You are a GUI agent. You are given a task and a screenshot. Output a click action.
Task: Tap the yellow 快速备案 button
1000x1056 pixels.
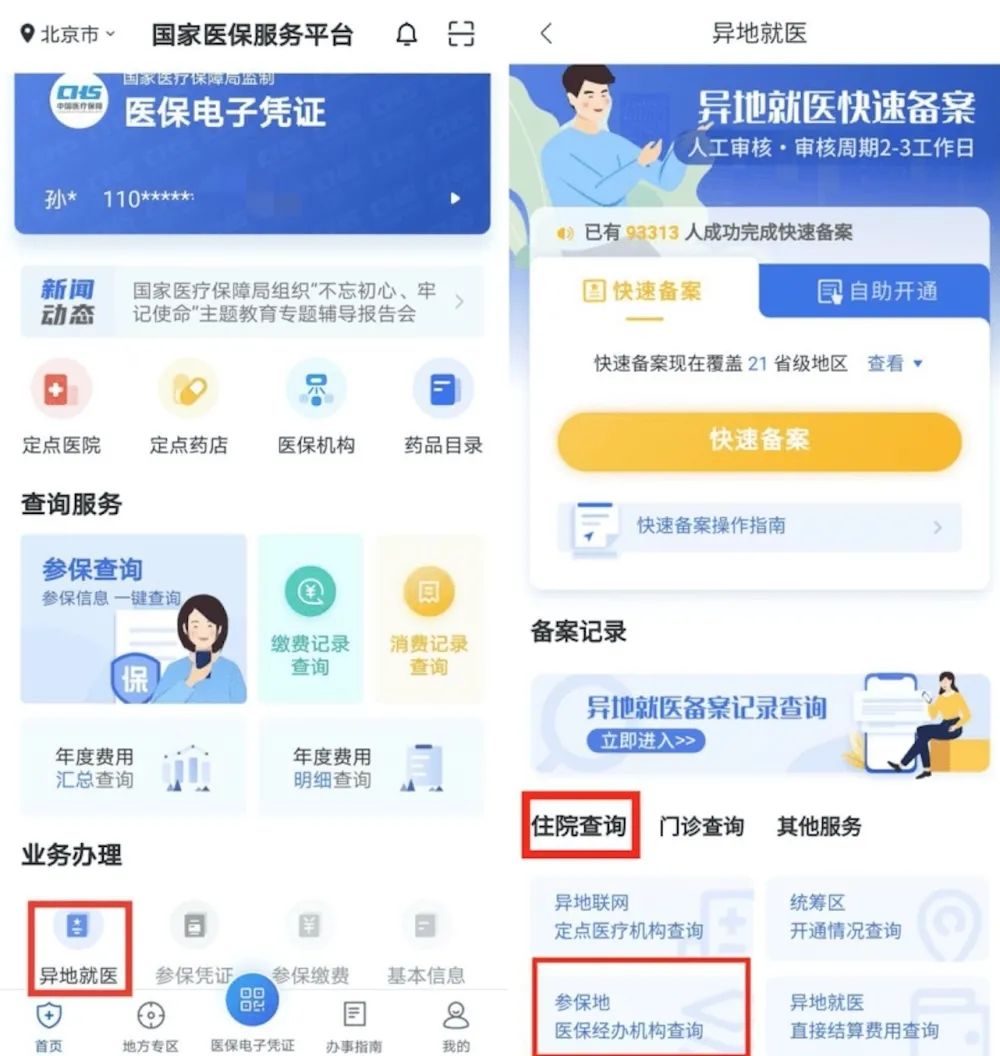[x=759, y=440]
